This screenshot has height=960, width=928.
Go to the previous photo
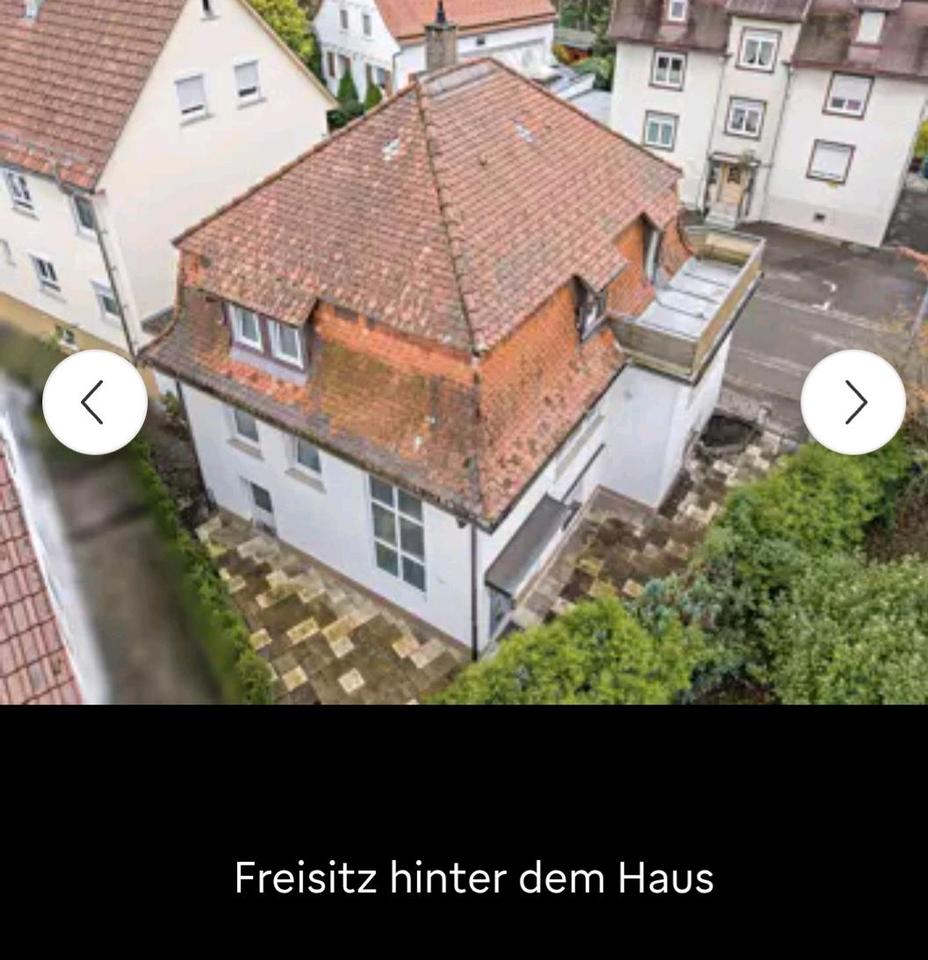[95, 402]
